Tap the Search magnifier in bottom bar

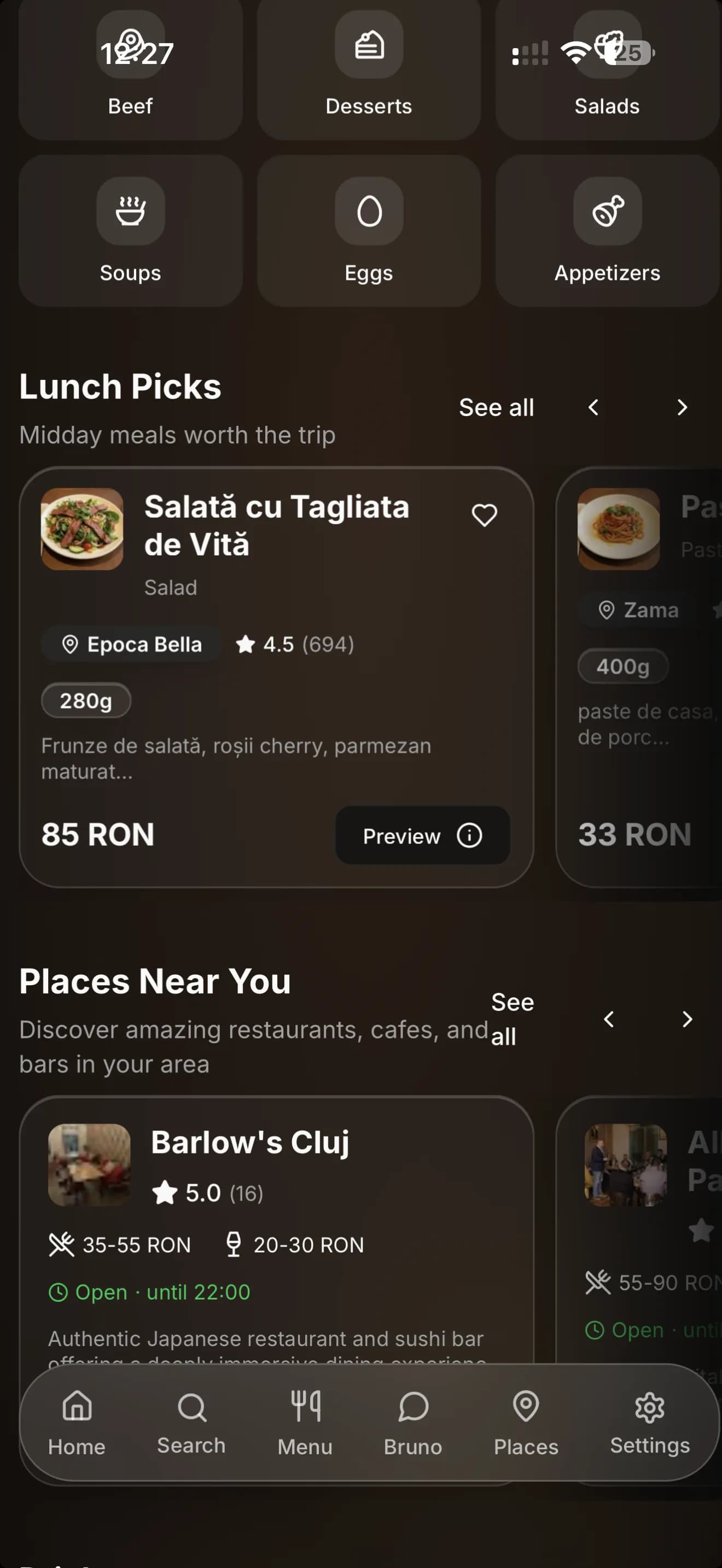pyautogui.click(x=190, y=1407)
